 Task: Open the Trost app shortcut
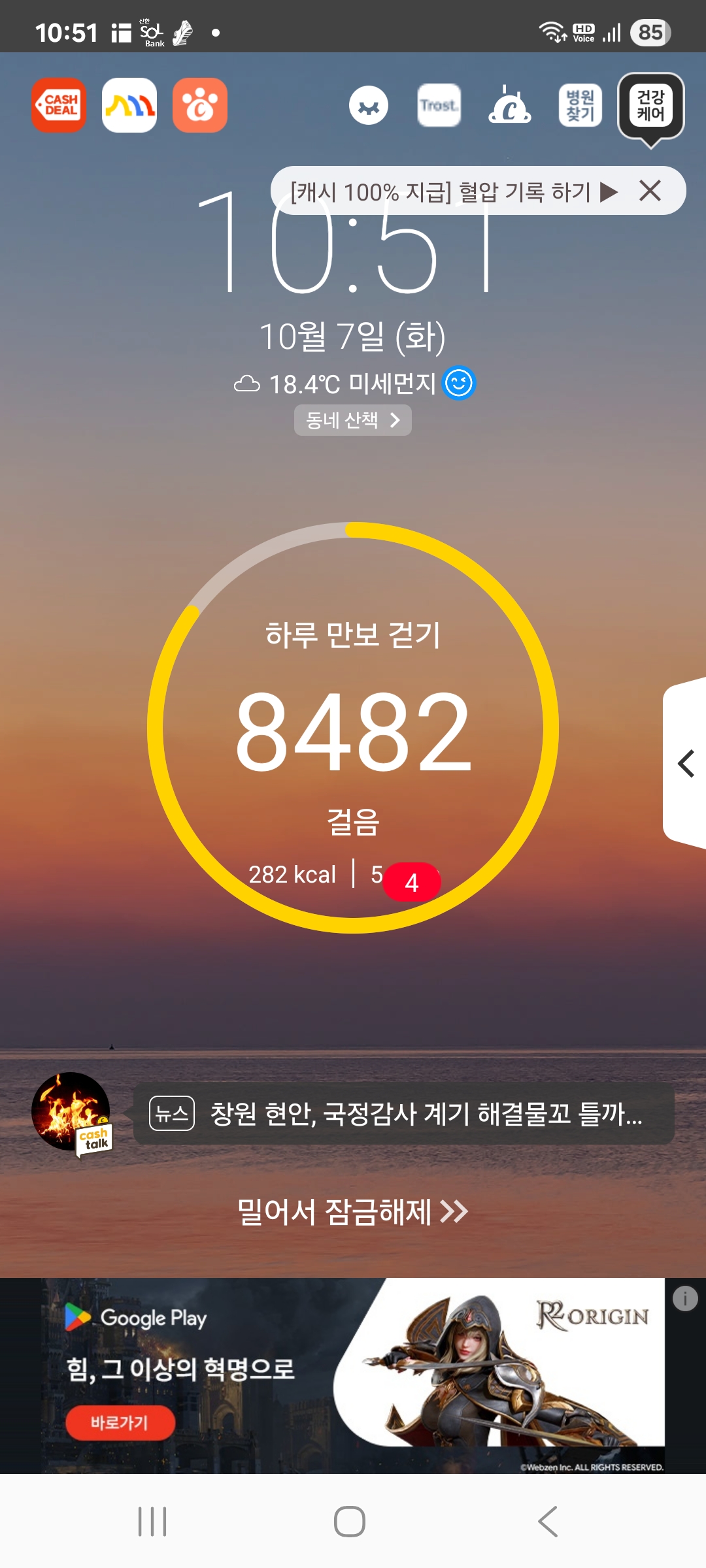click(x=439, y=105)
